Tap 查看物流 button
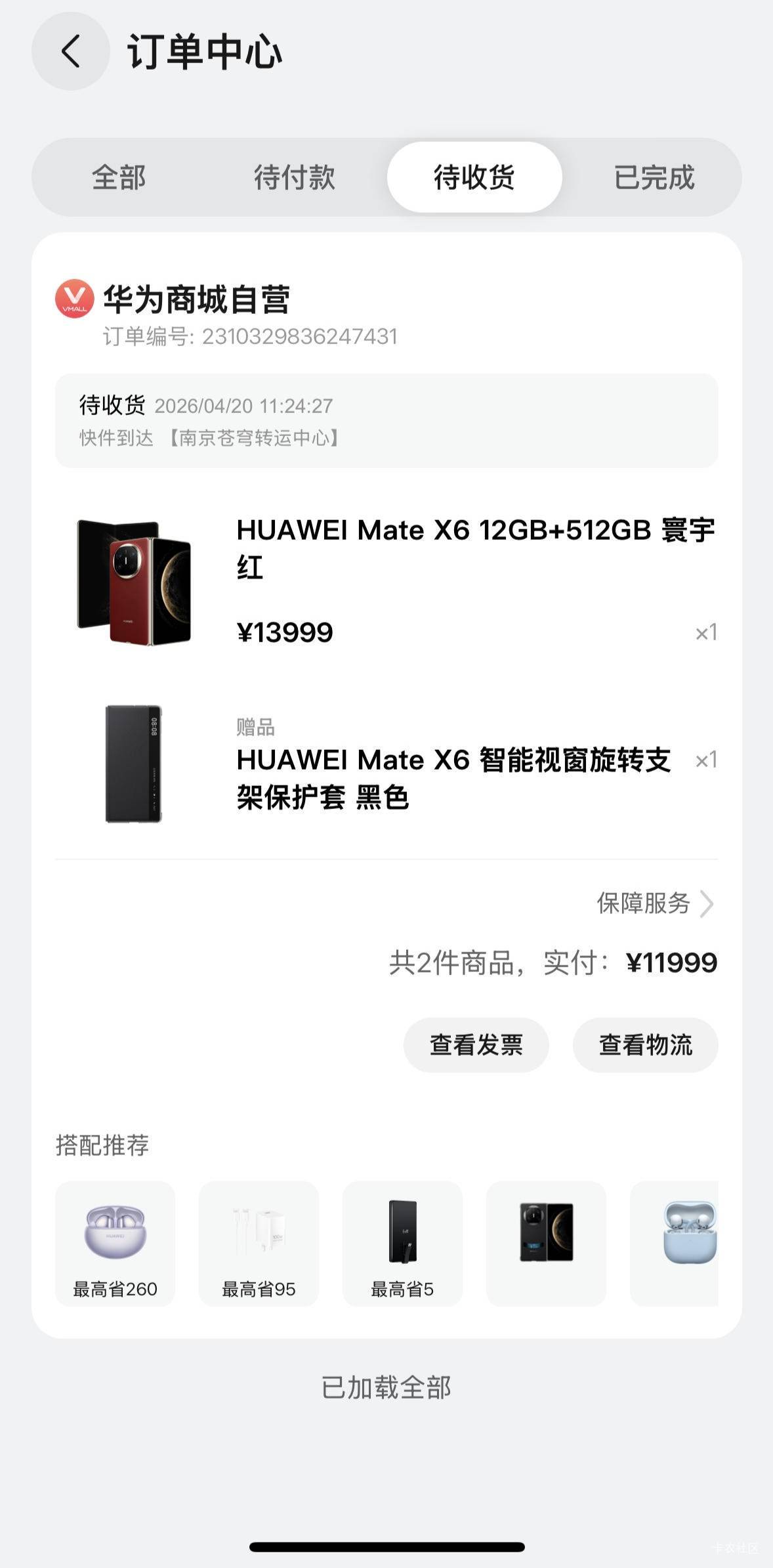773x1568 pixels. pos(645,1045)
